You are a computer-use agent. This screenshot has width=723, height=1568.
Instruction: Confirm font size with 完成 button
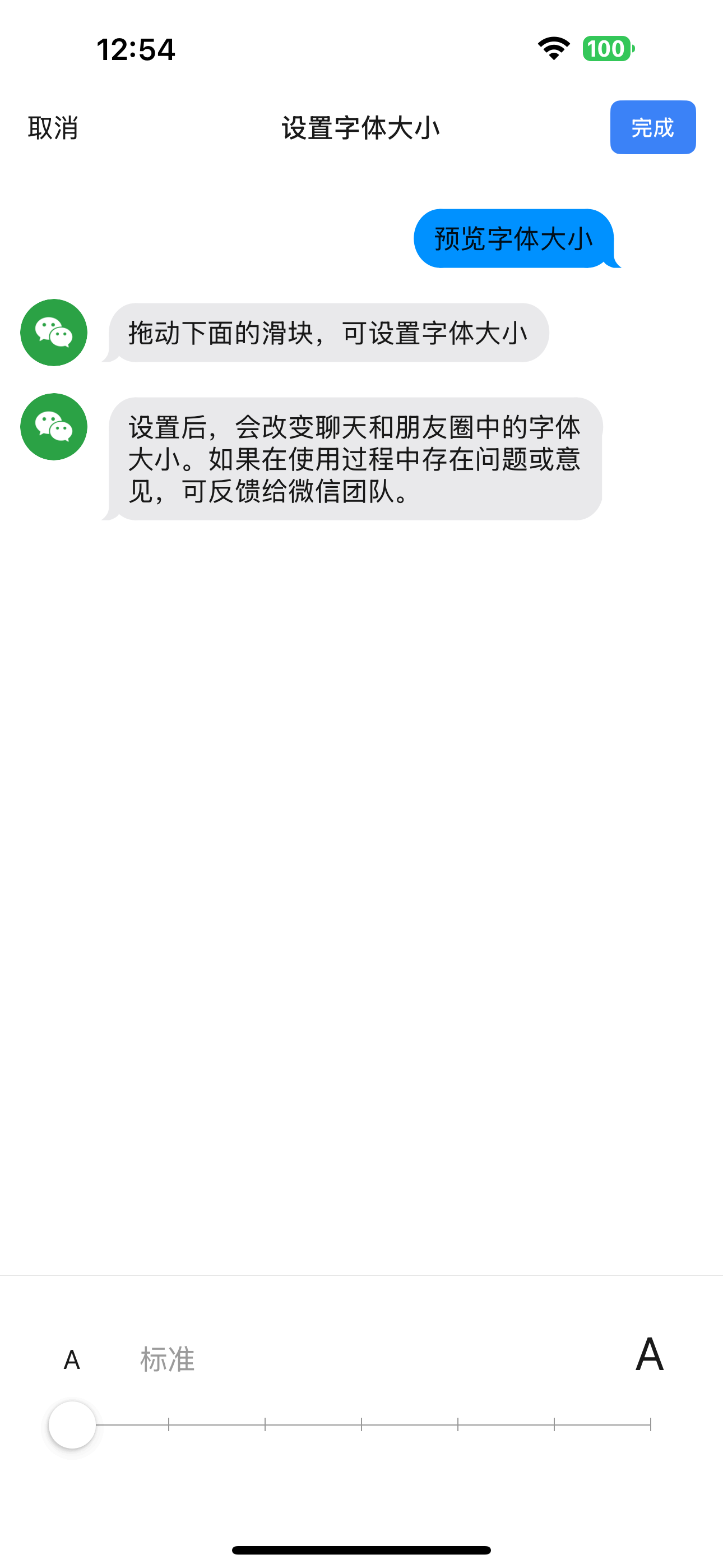(652, 128)
